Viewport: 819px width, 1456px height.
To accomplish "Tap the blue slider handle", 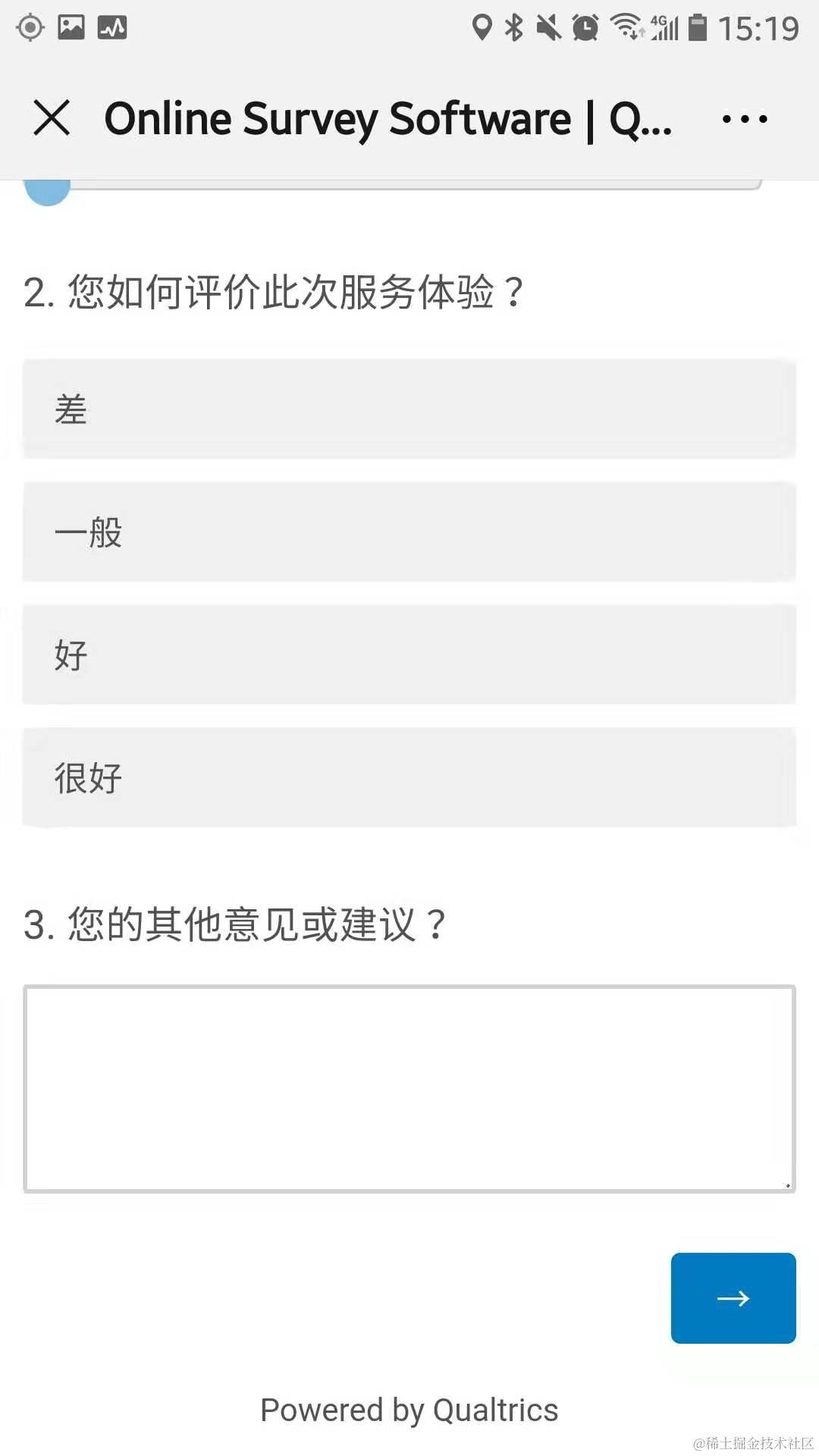I will [47, 191].
